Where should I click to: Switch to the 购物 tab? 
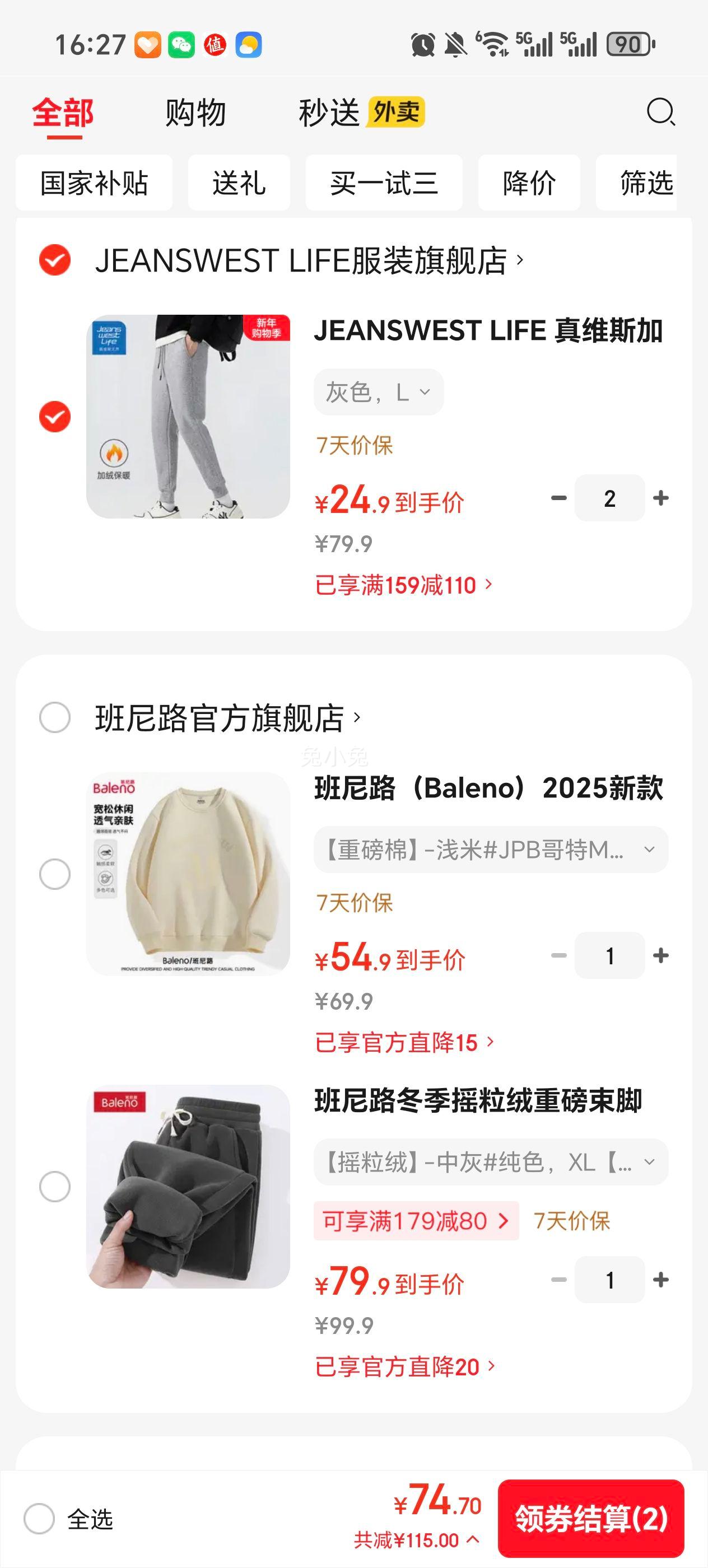(x=194, y=112)
